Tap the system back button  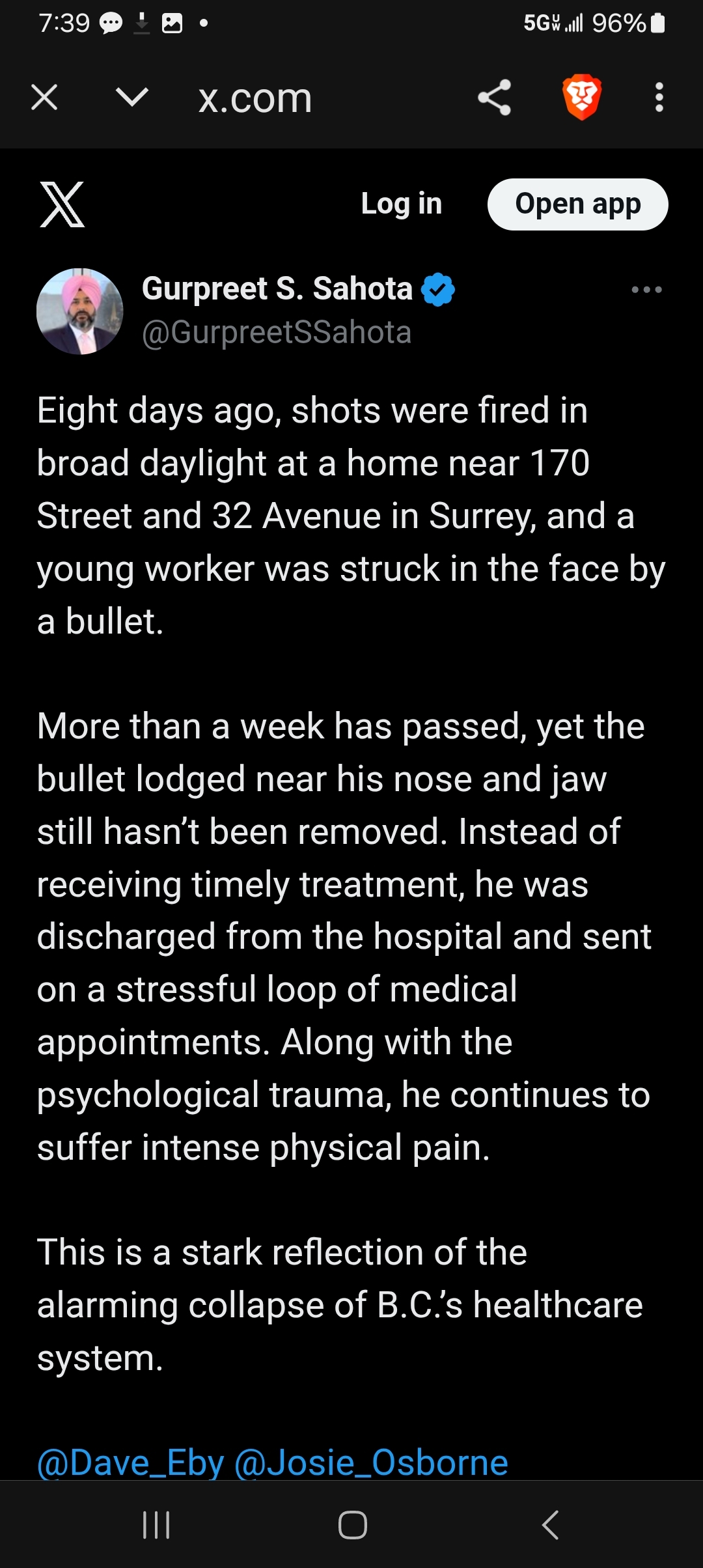pos(550,1525)
